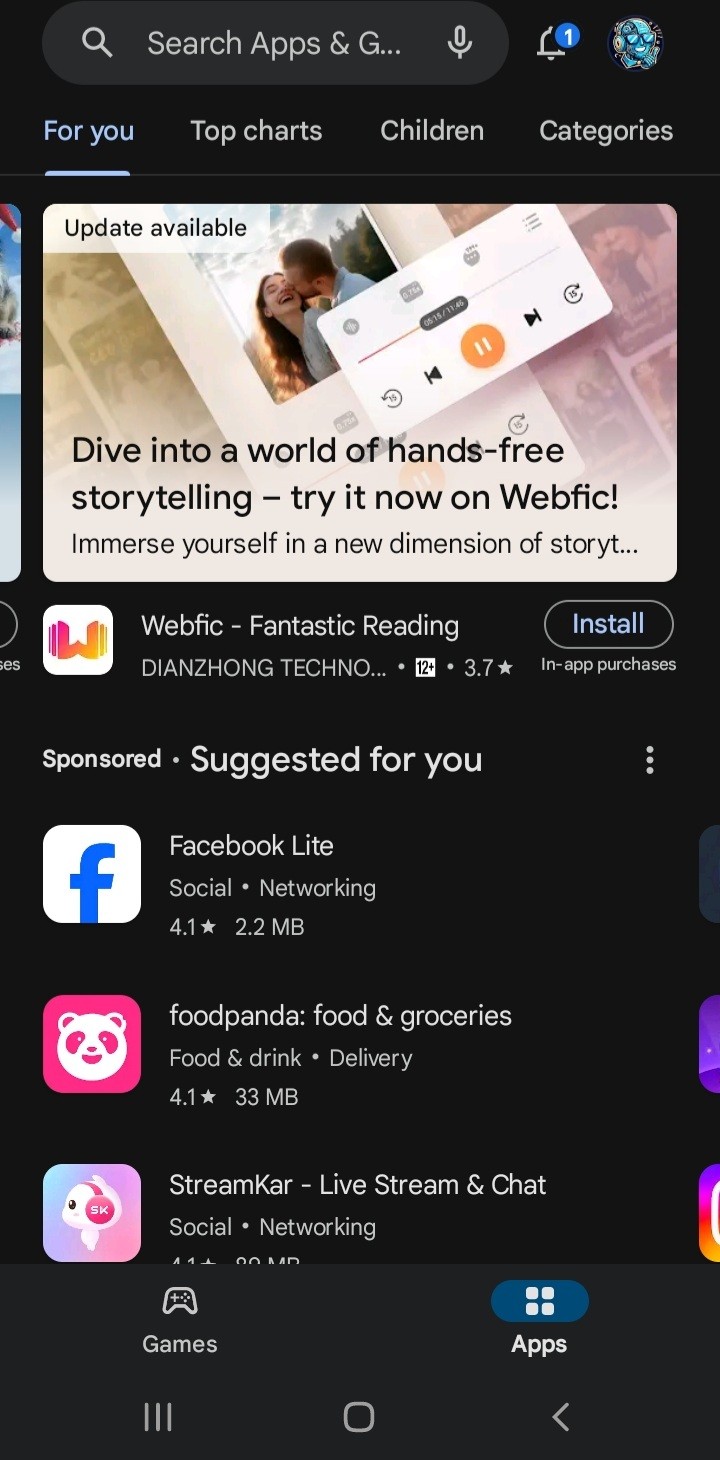
Task: Install the Webfic reading app
Action: click(x=608, y=623)
